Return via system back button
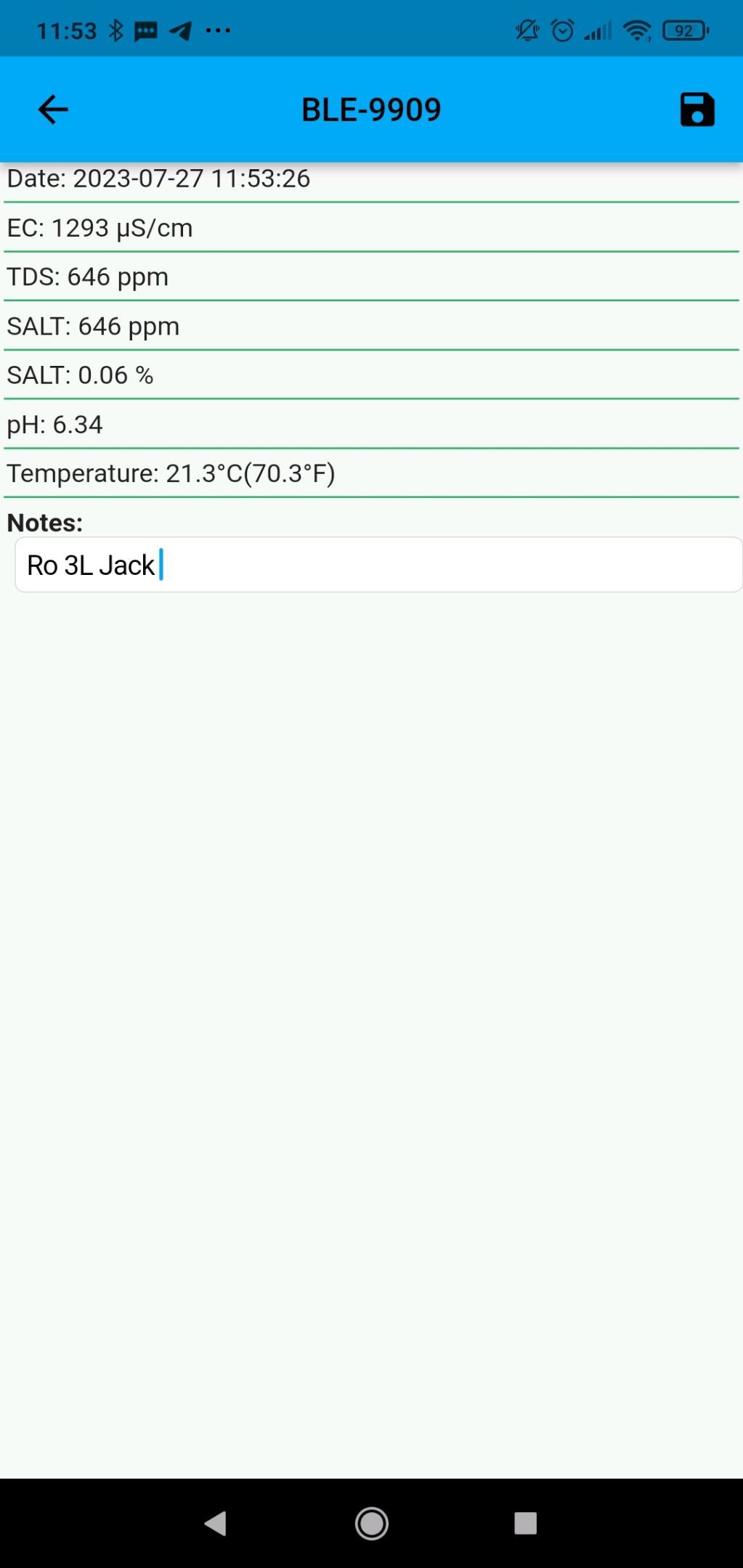The width and height of the screenshot is (743, 1568). [216, 1522]
